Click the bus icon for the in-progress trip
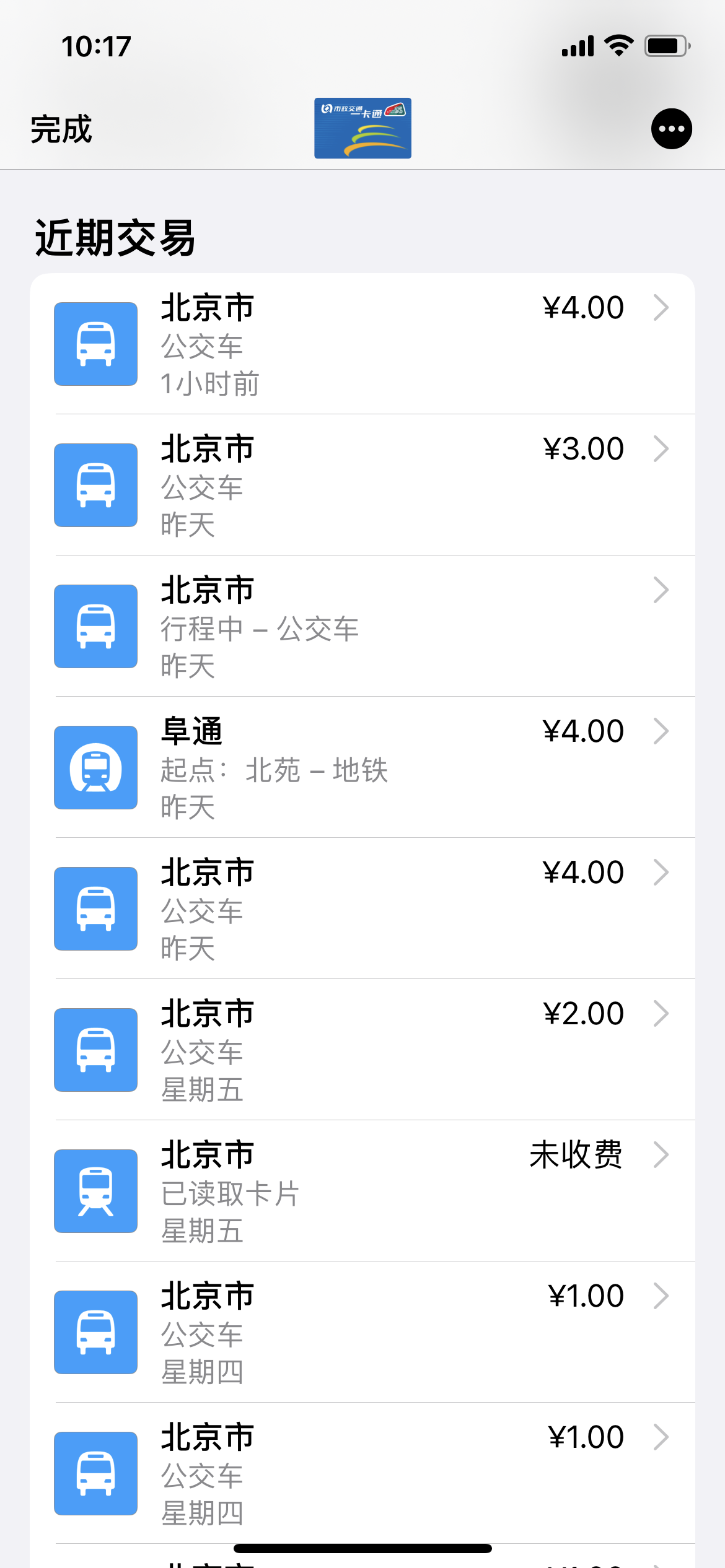The width and height of the screenshot is (725, 1568). point(95,625)
